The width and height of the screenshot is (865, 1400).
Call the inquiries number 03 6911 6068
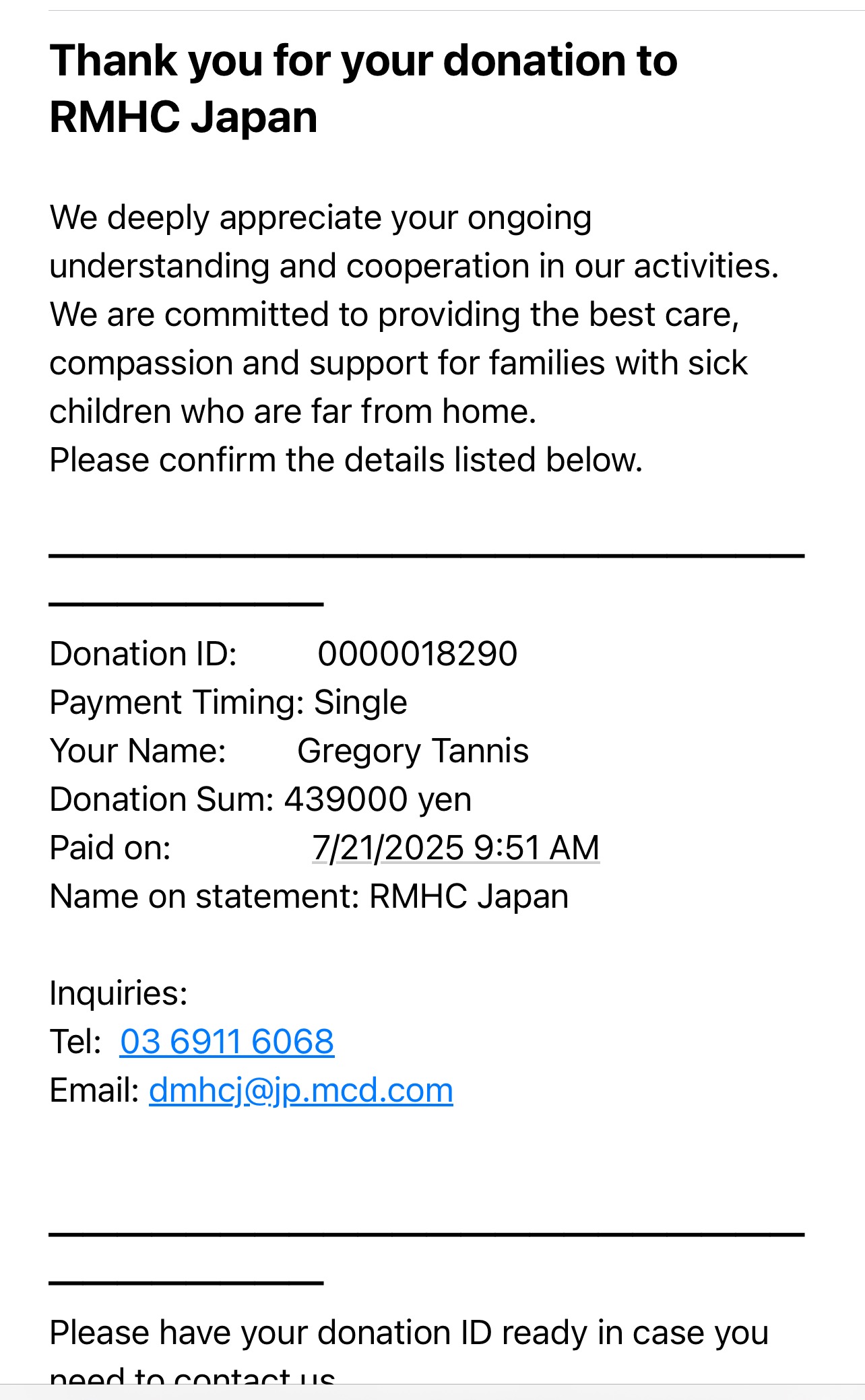tap(227, 1042)
